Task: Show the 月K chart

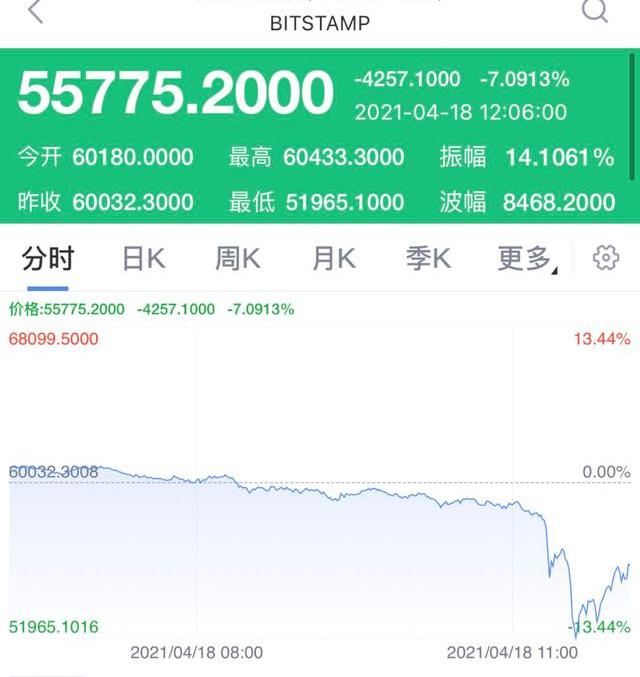Action: [334, 259]
